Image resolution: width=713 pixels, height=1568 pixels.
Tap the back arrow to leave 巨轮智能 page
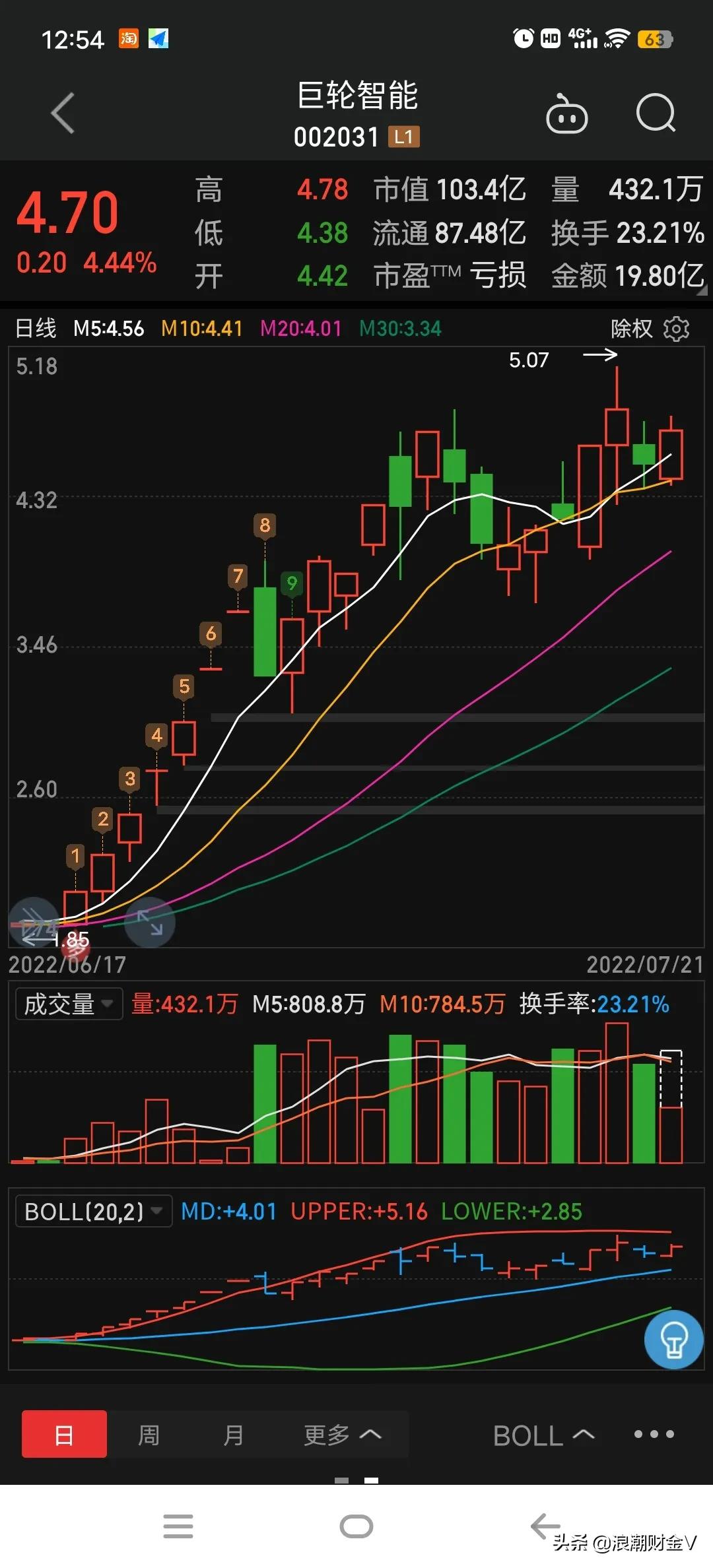tap(62, 114)
